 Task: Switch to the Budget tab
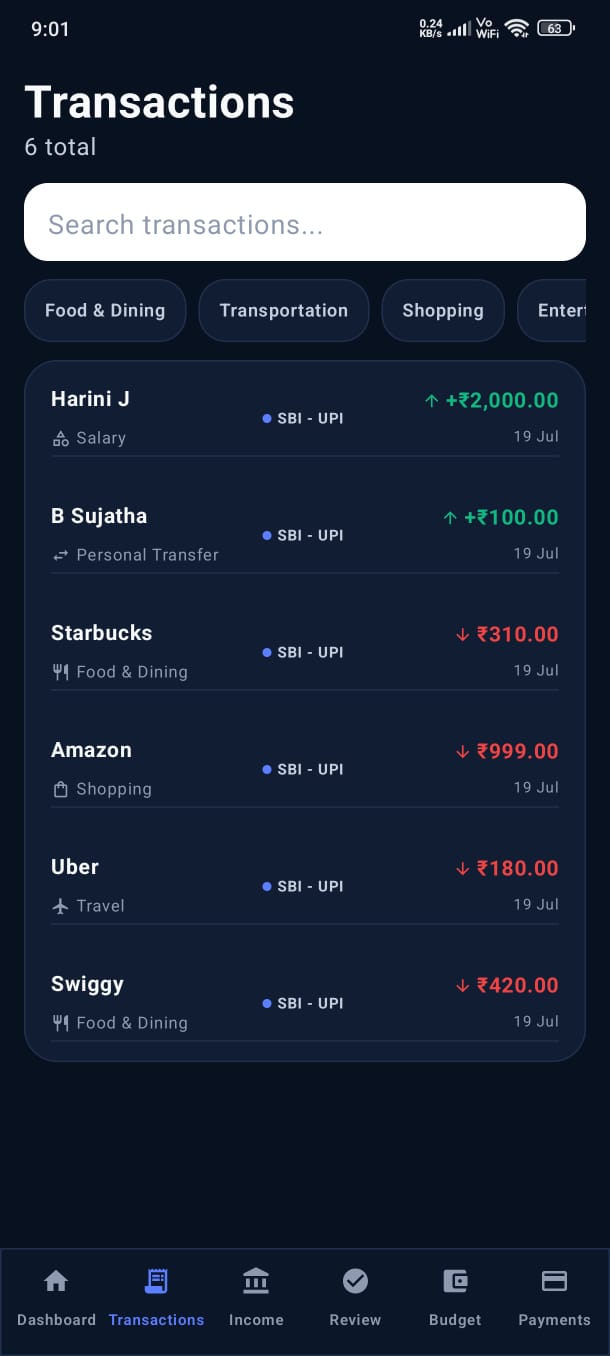455,1297
